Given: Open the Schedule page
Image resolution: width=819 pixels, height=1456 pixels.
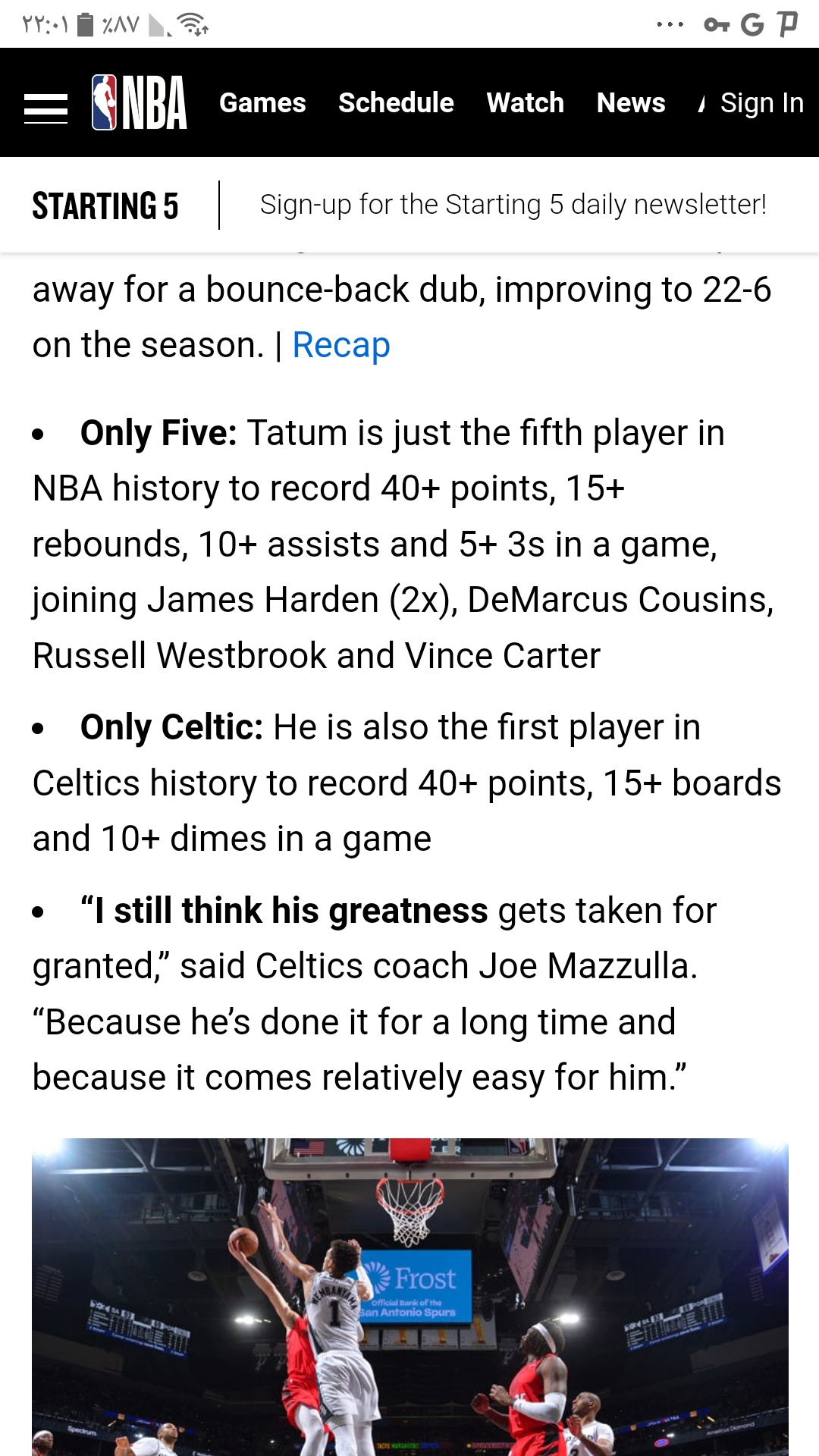Looking at the screenshot, I should [x=396, y=102].
